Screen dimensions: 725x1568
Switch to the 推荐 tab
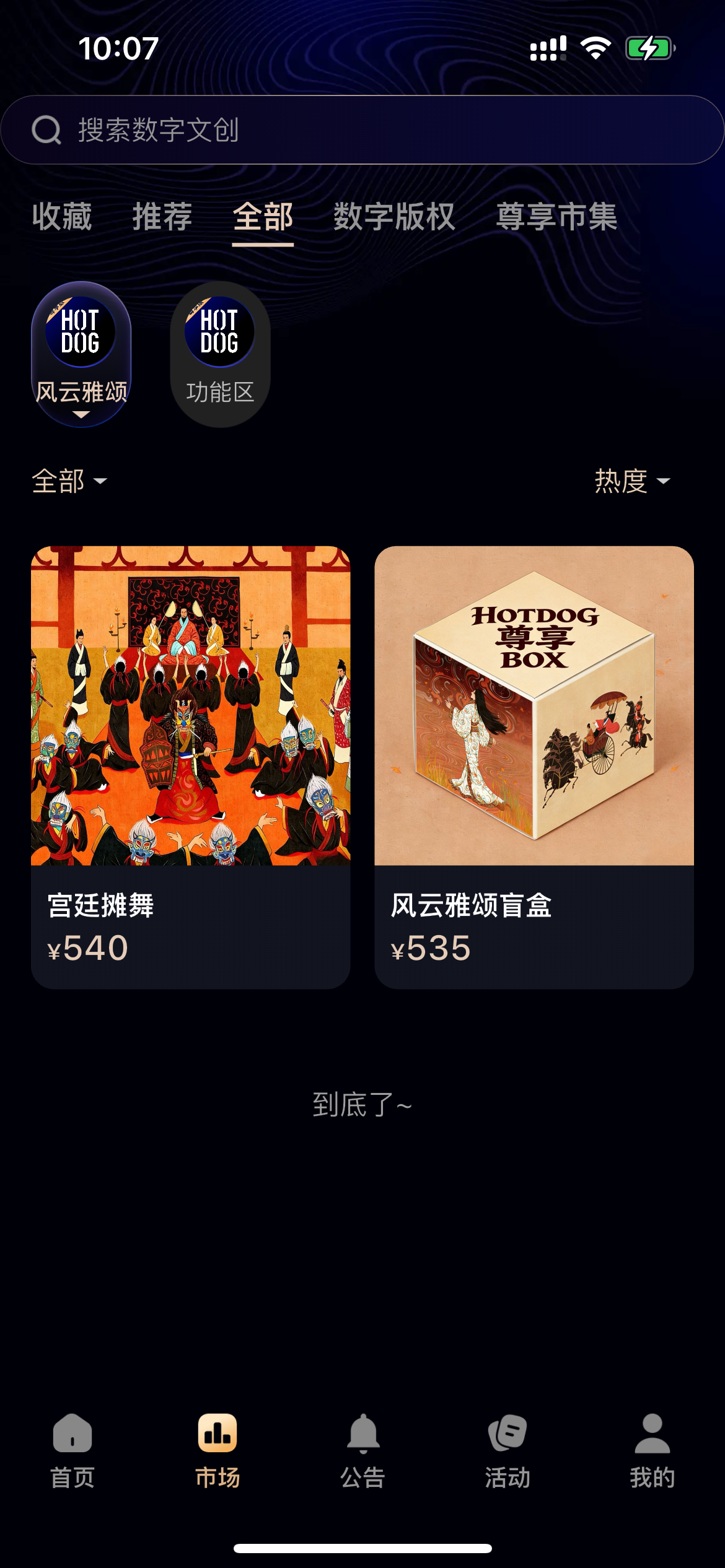162,217
